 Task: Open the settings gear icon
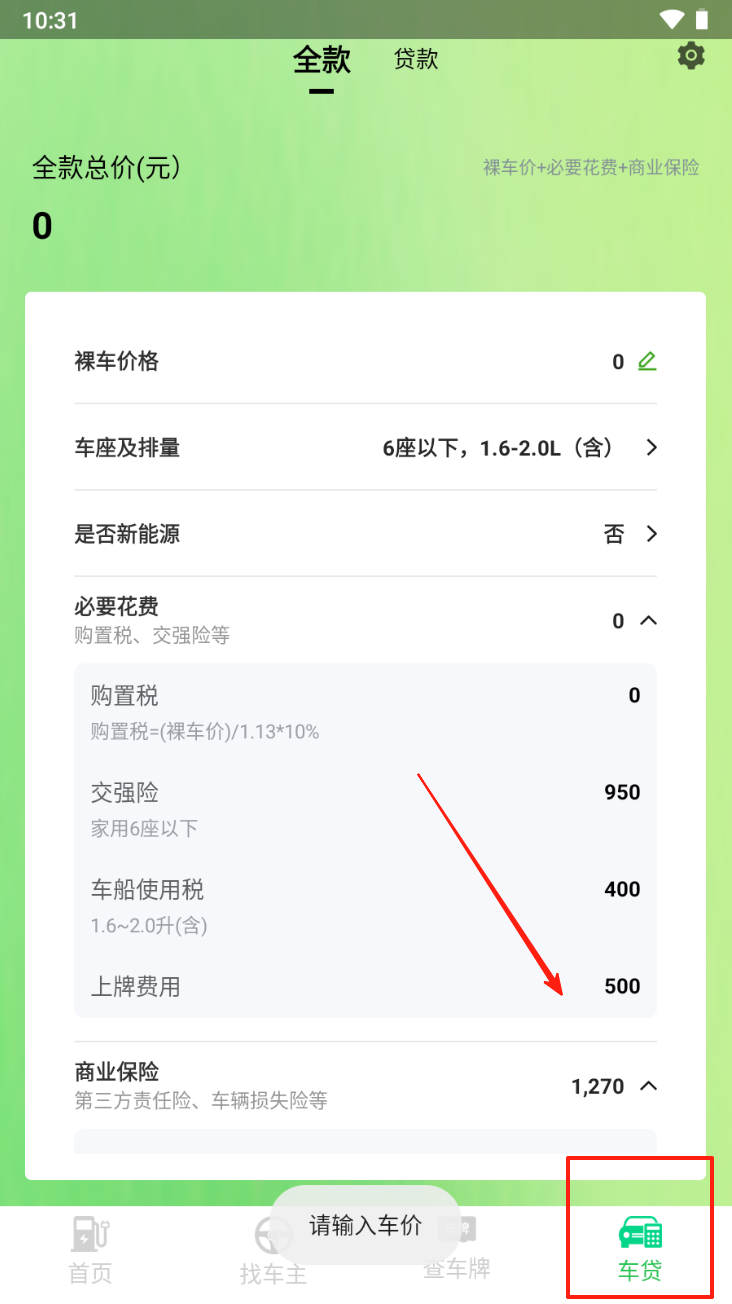click(691, 56)
